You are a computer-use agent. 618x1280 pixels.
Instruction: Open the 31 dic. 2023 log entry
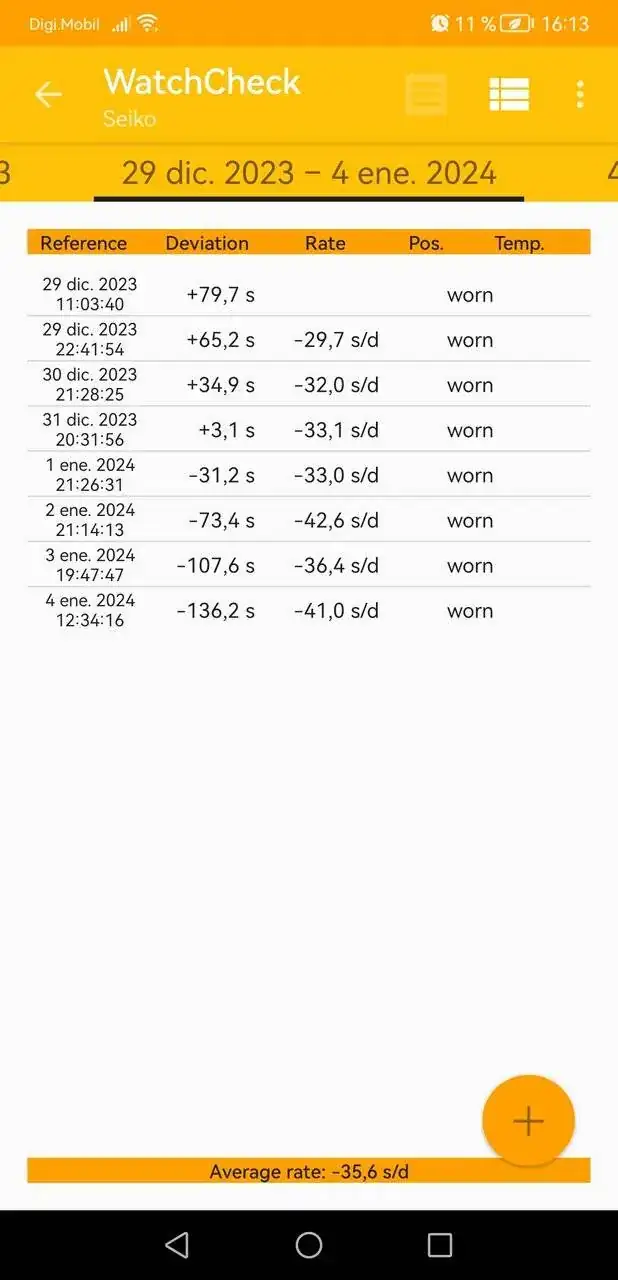coord(308,430)
